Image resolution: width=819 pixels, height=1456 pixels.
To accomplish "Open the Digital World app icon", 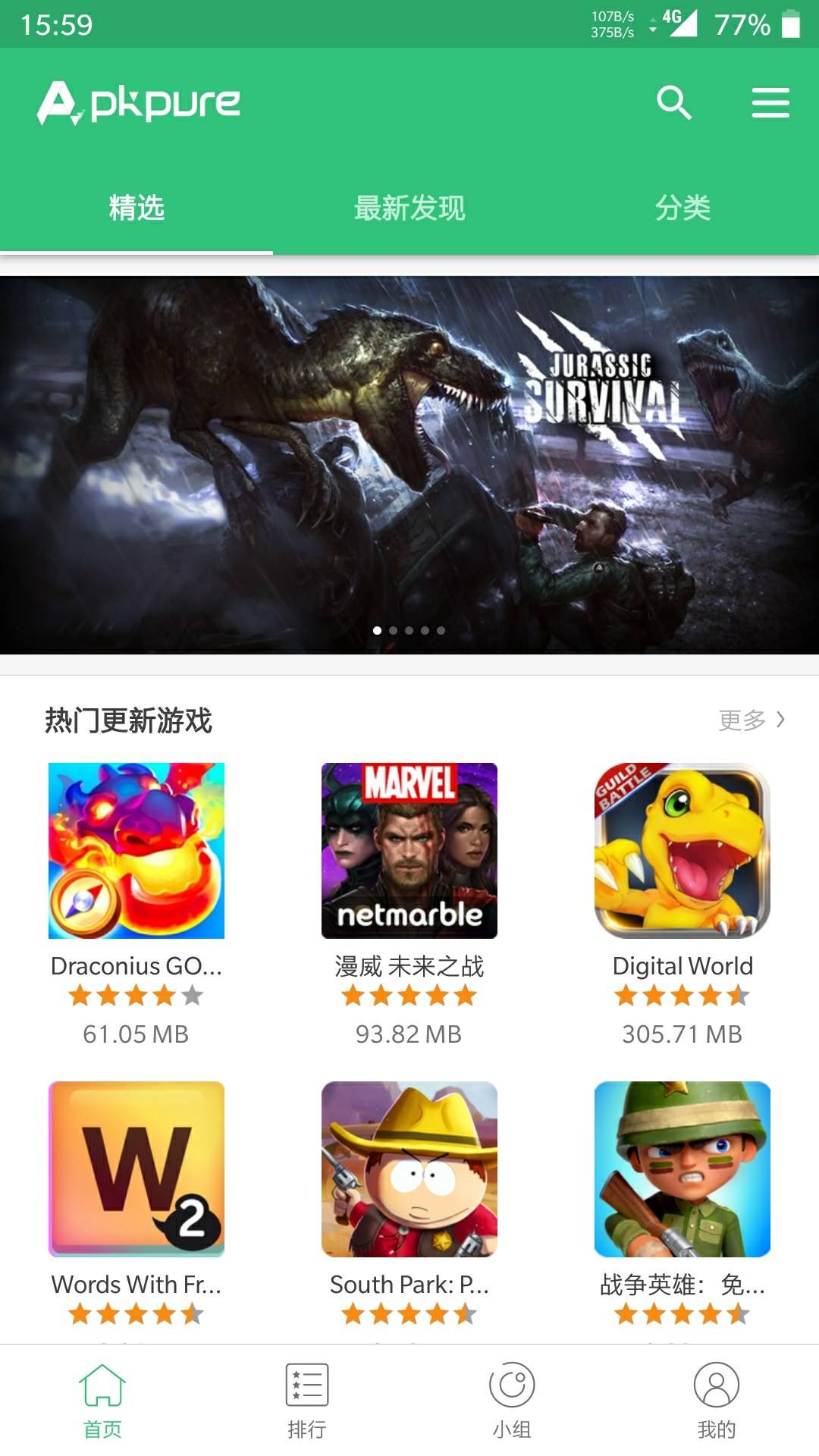I will coord(681,850).
